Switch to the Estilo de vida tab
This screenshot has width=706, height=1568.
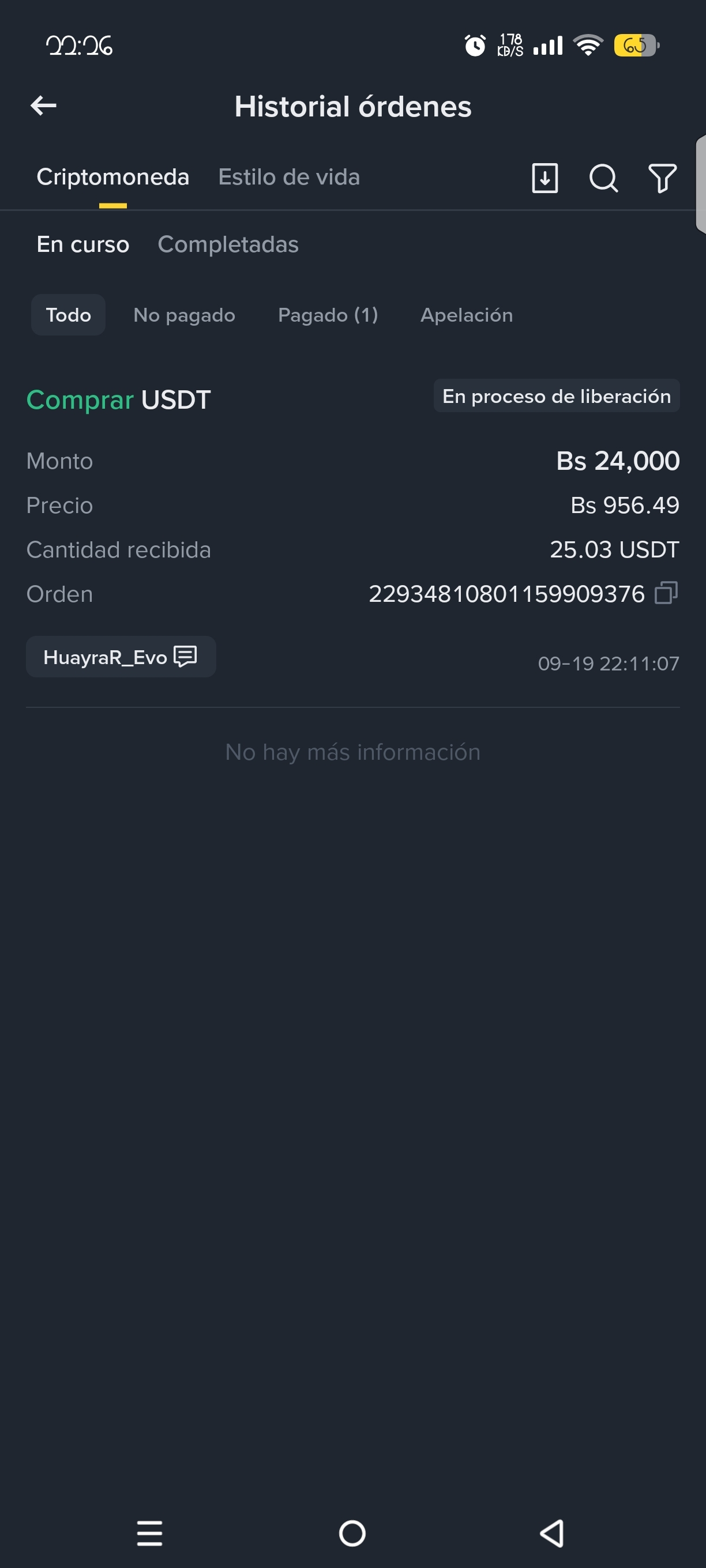289,177
